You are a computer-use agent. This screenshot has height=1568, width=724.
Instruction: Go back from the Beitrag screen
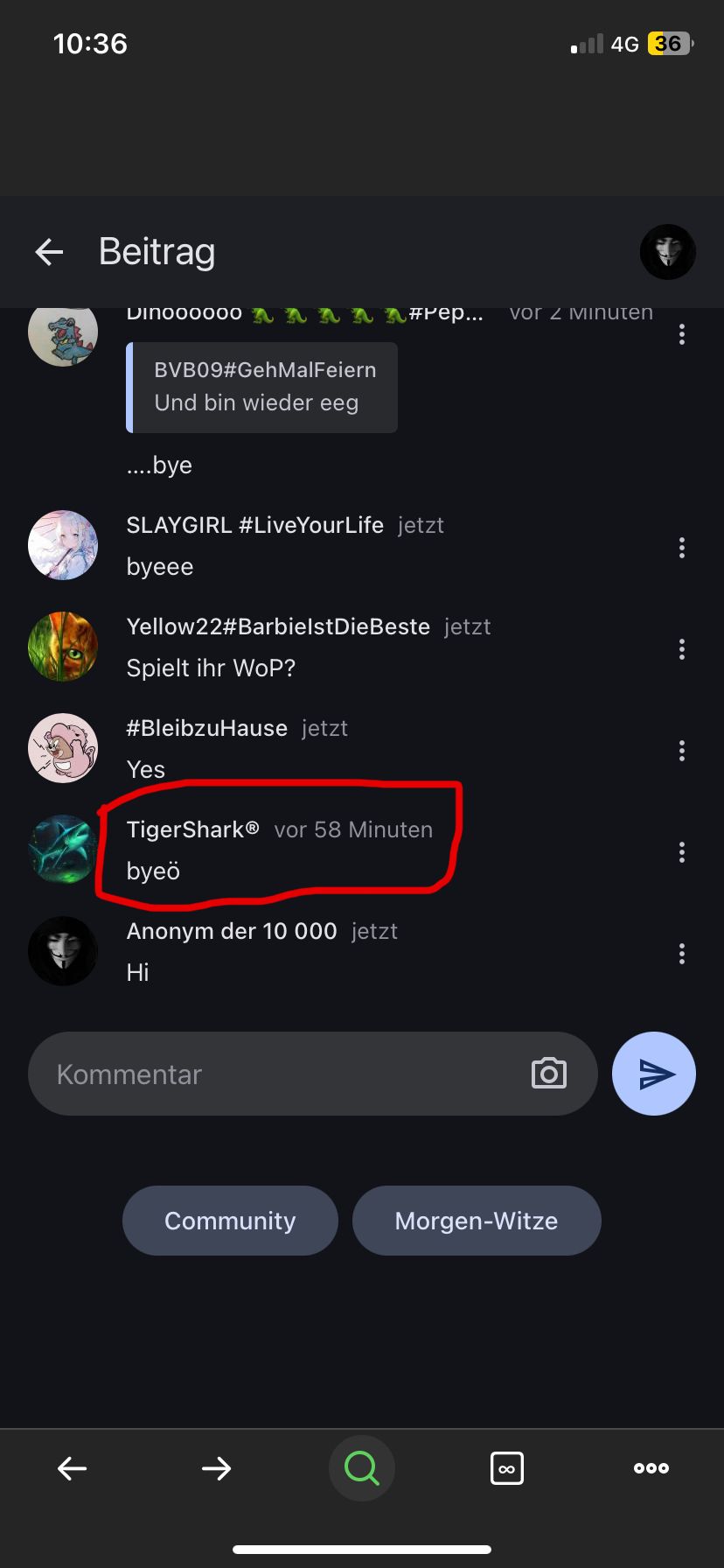[x=49, y=253]
